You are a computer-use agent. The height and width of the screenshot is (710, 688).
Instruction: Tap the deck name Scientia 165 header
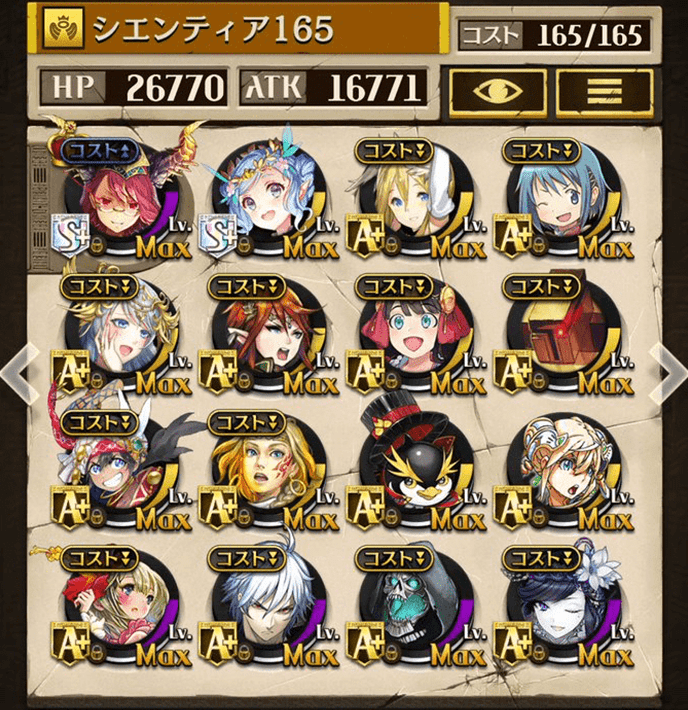pos(238,30)
